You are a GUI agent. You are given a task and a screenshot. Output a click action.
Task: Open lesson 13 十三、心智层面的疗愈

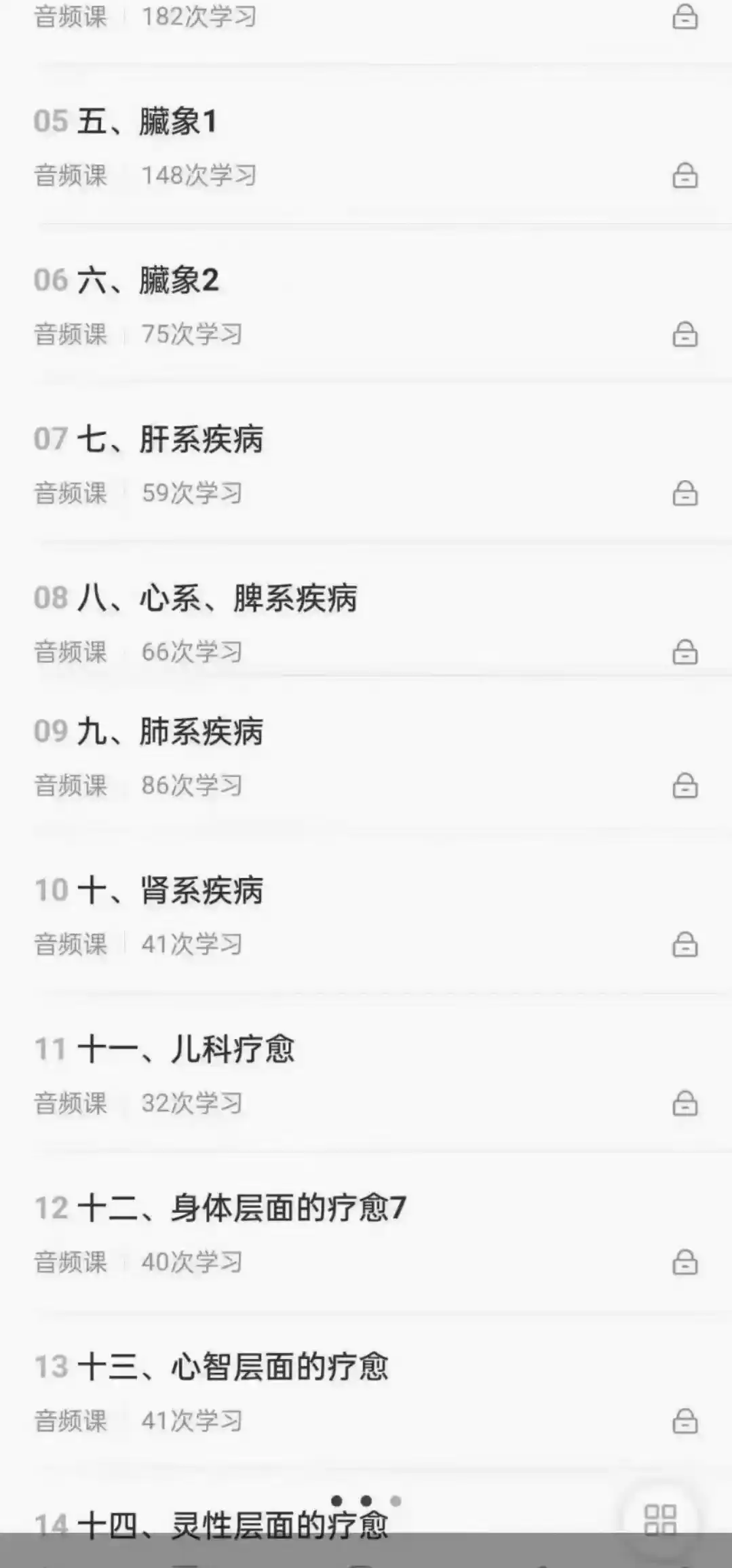[x=366, y=1392]
